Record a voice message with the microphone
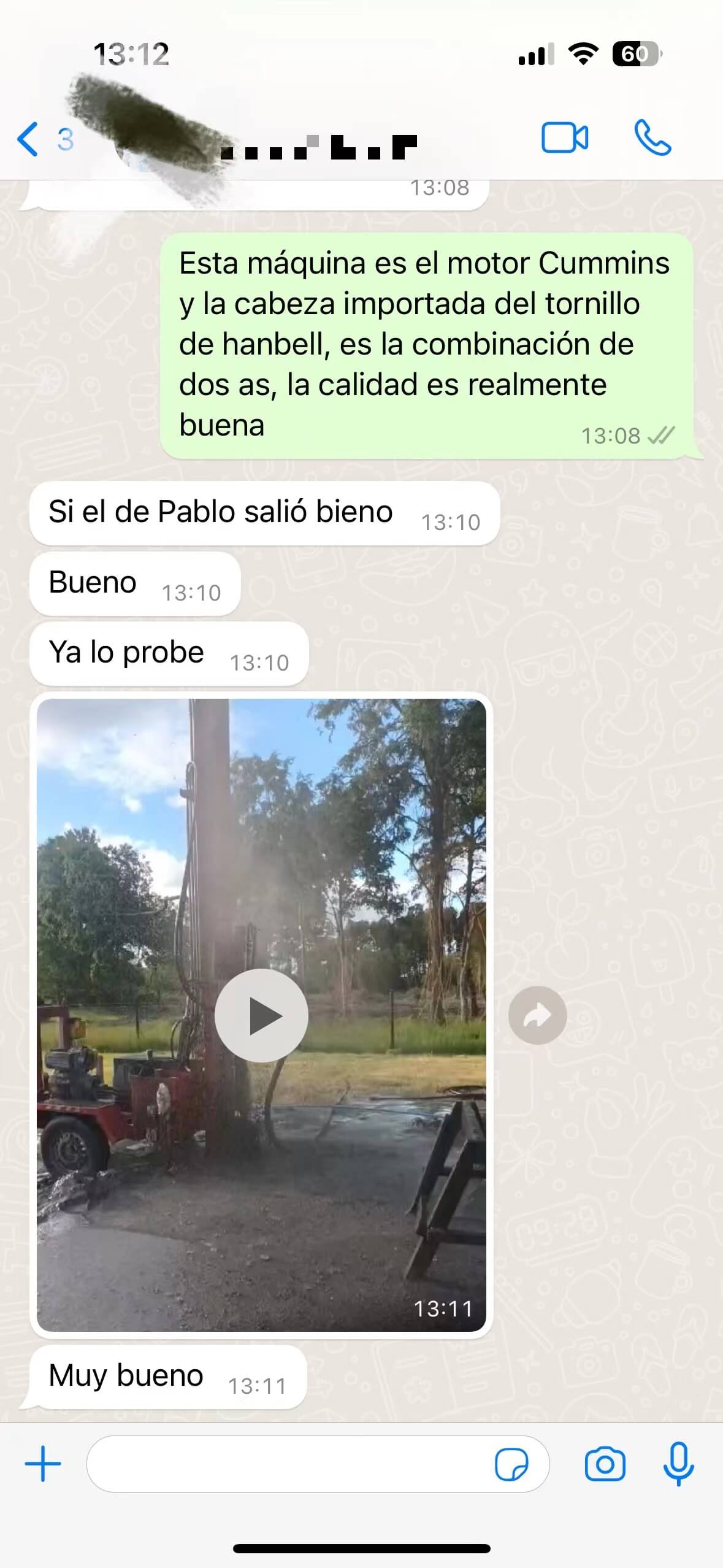Image resolution: width=723 pixels, height=1568 pixels. [x=678, y=1464]
